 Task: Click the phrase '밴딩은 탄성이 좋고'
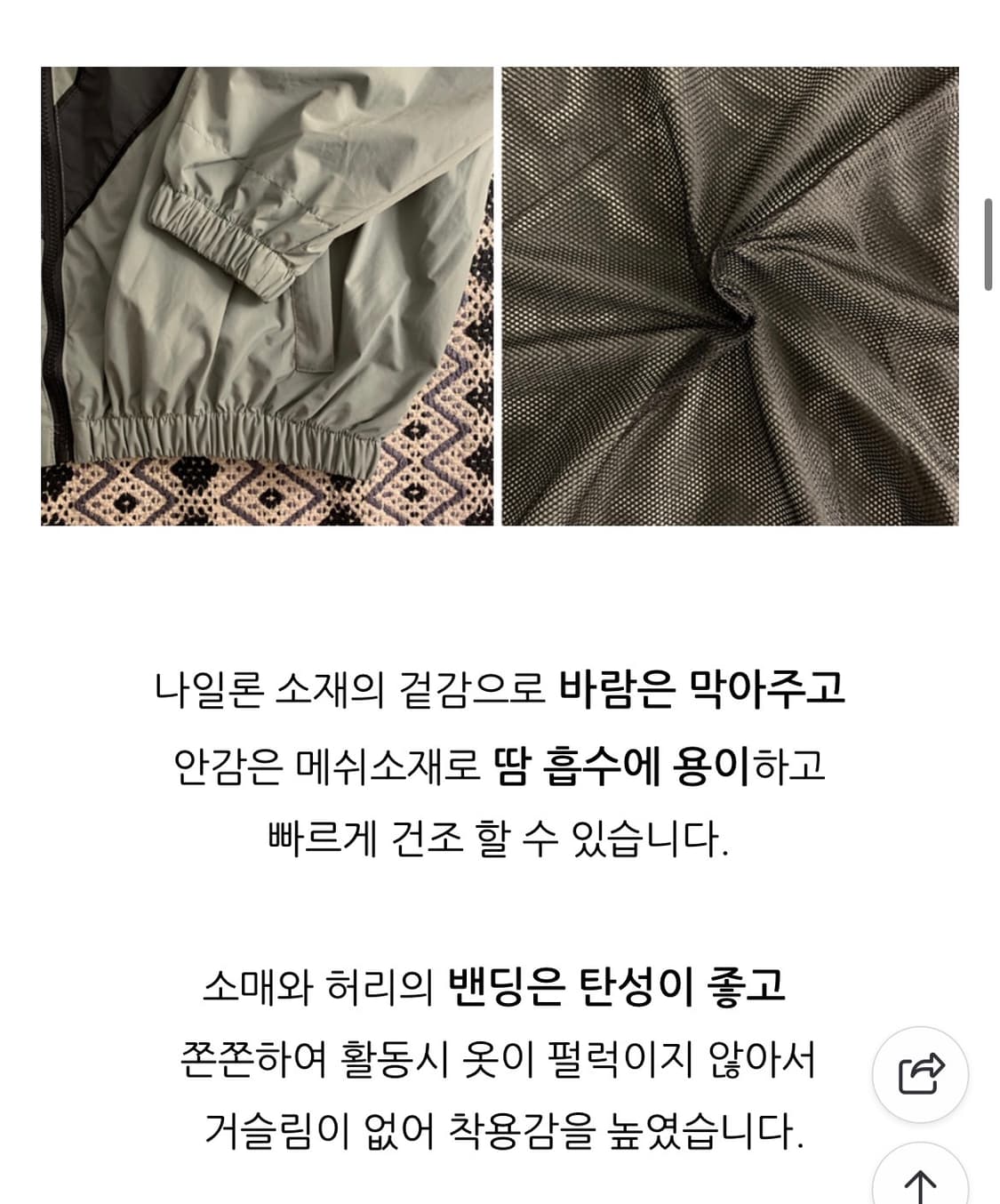coord(612,991)
